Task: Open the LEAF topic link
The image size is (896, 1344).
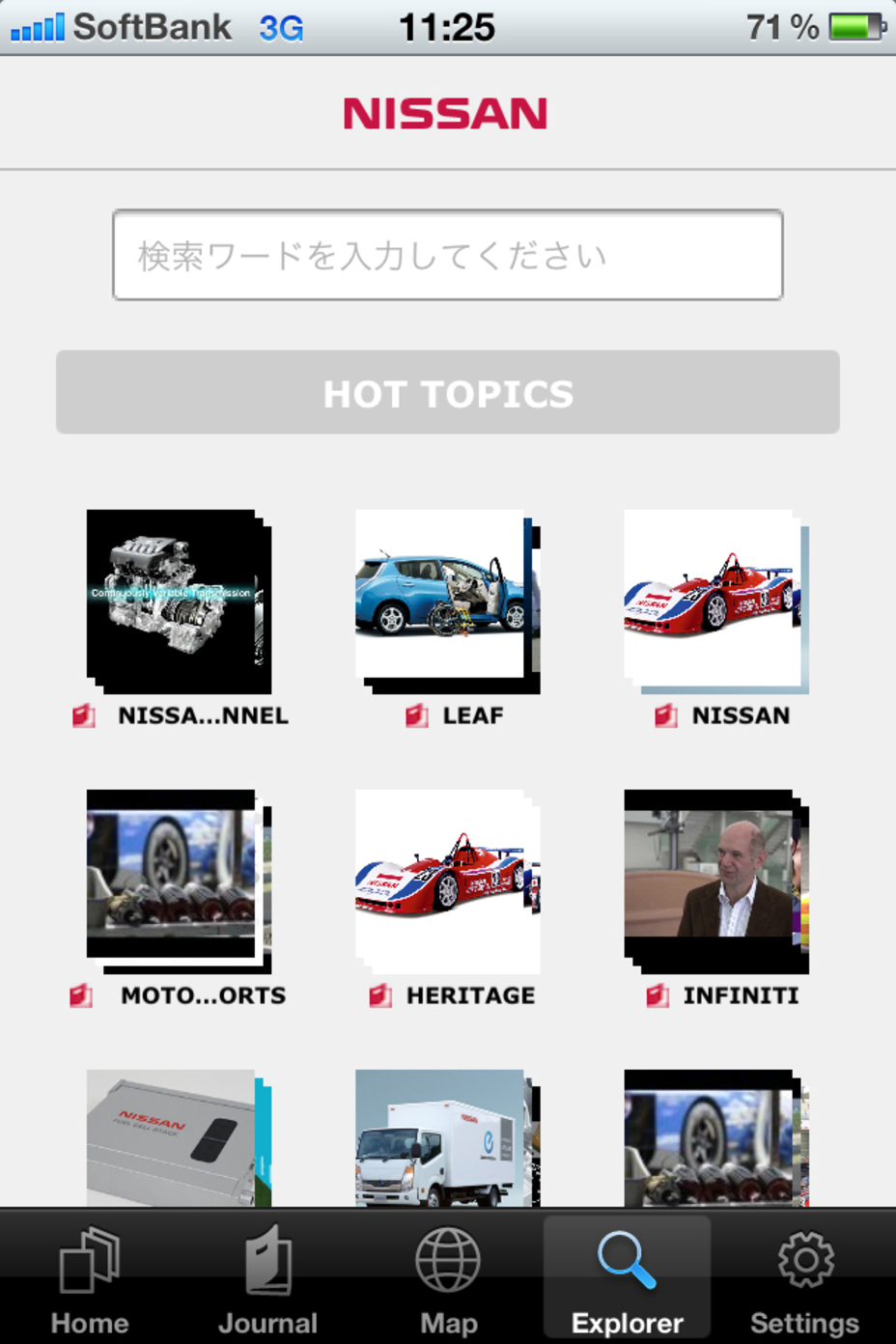Action: tap(472, 716)
